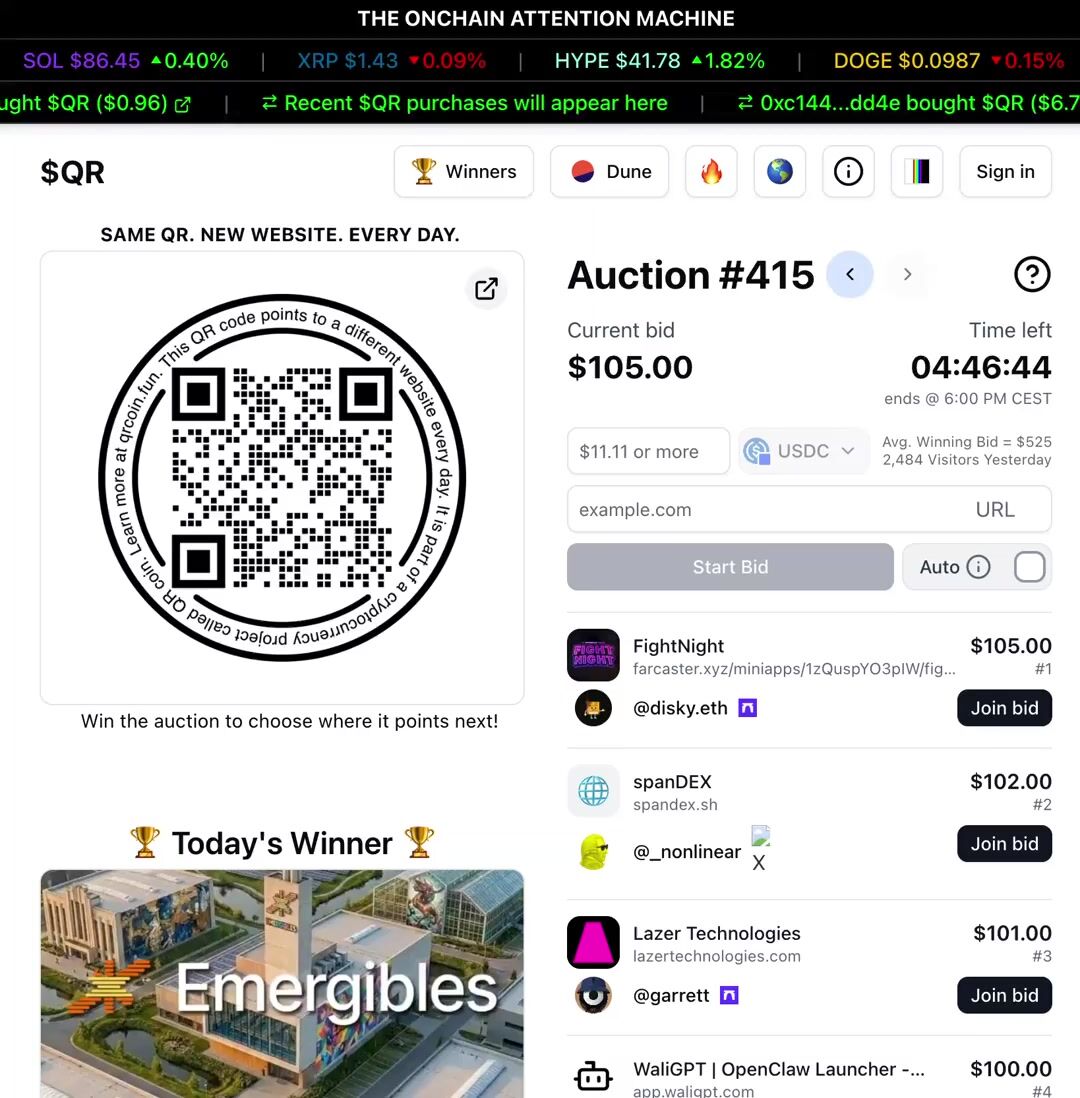Check the Auto bid checkbox
This screenshot has height=1098, width=1080.
point(1029,567)
